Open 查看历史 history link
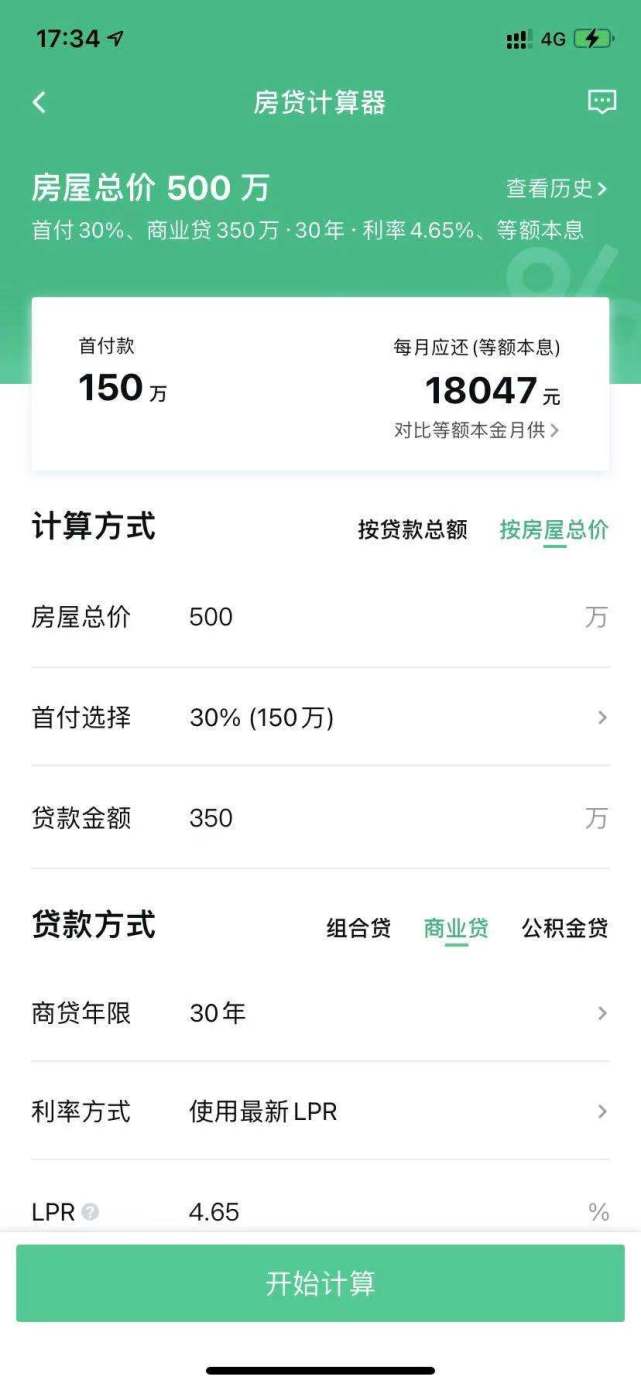The image size is (641, 1387). 557,188
